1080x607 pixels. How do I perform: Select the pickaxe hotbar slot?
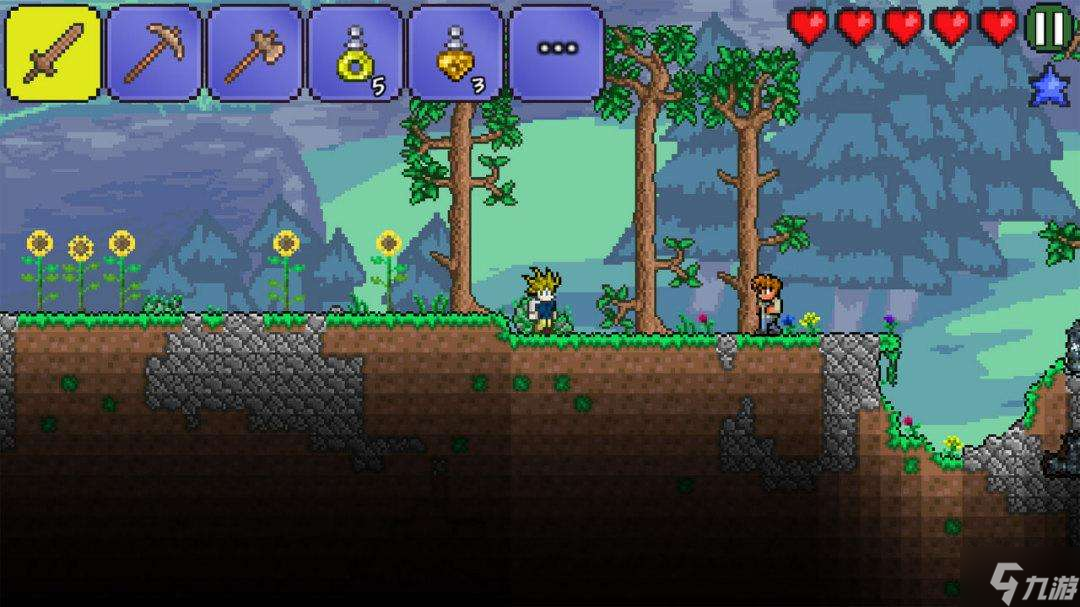point(154,52)
